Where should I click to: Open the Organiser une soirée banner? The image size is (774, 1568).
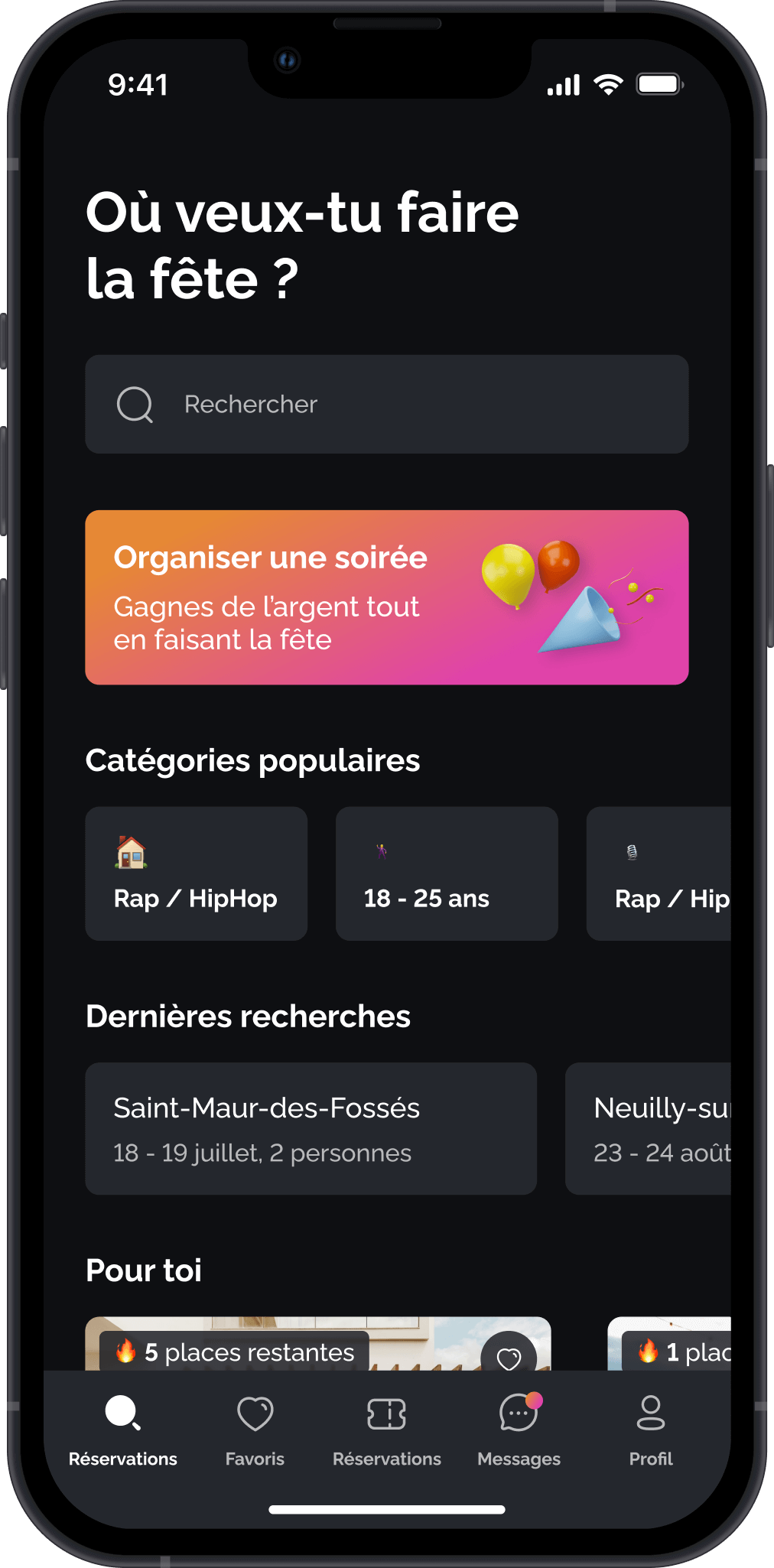386,597
